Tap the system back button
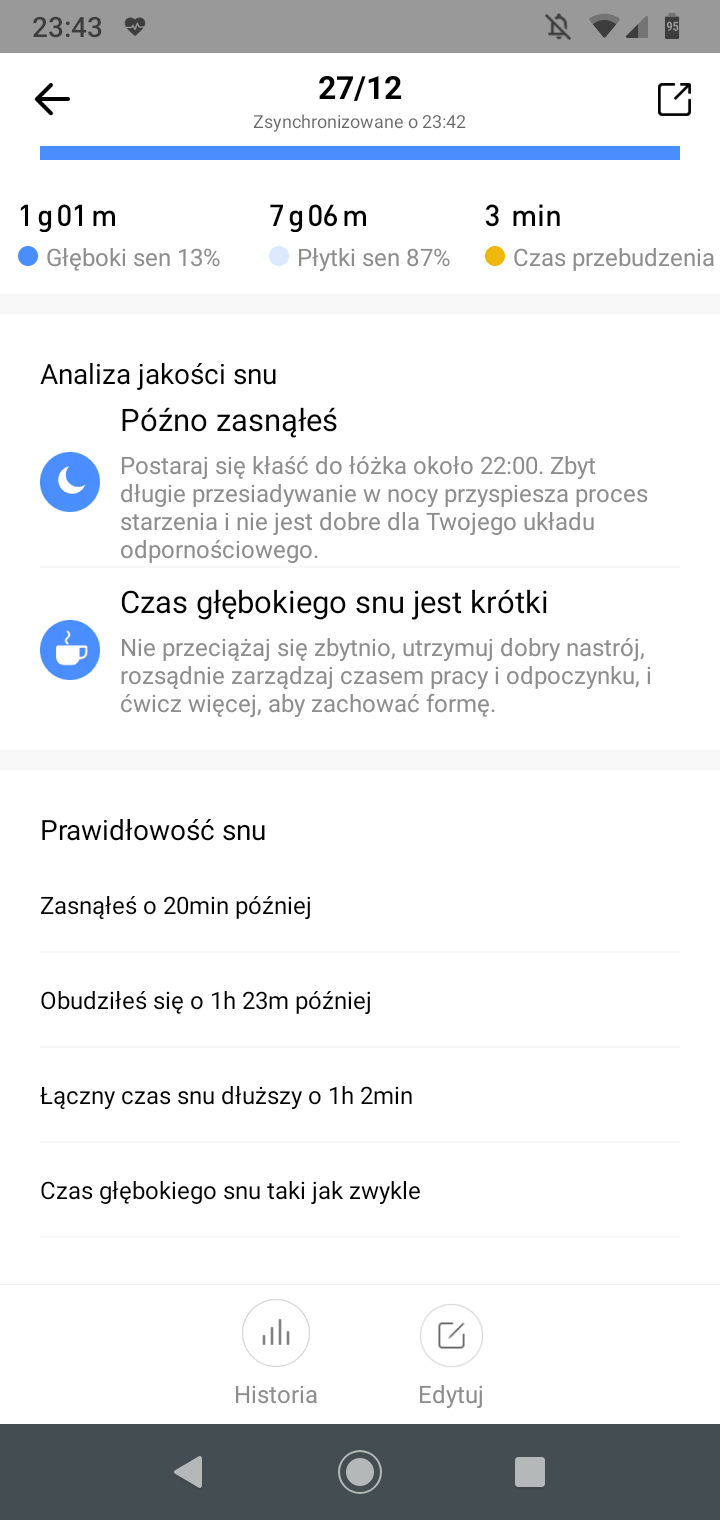This screenshot has height=1520, width=720. 188,1471
